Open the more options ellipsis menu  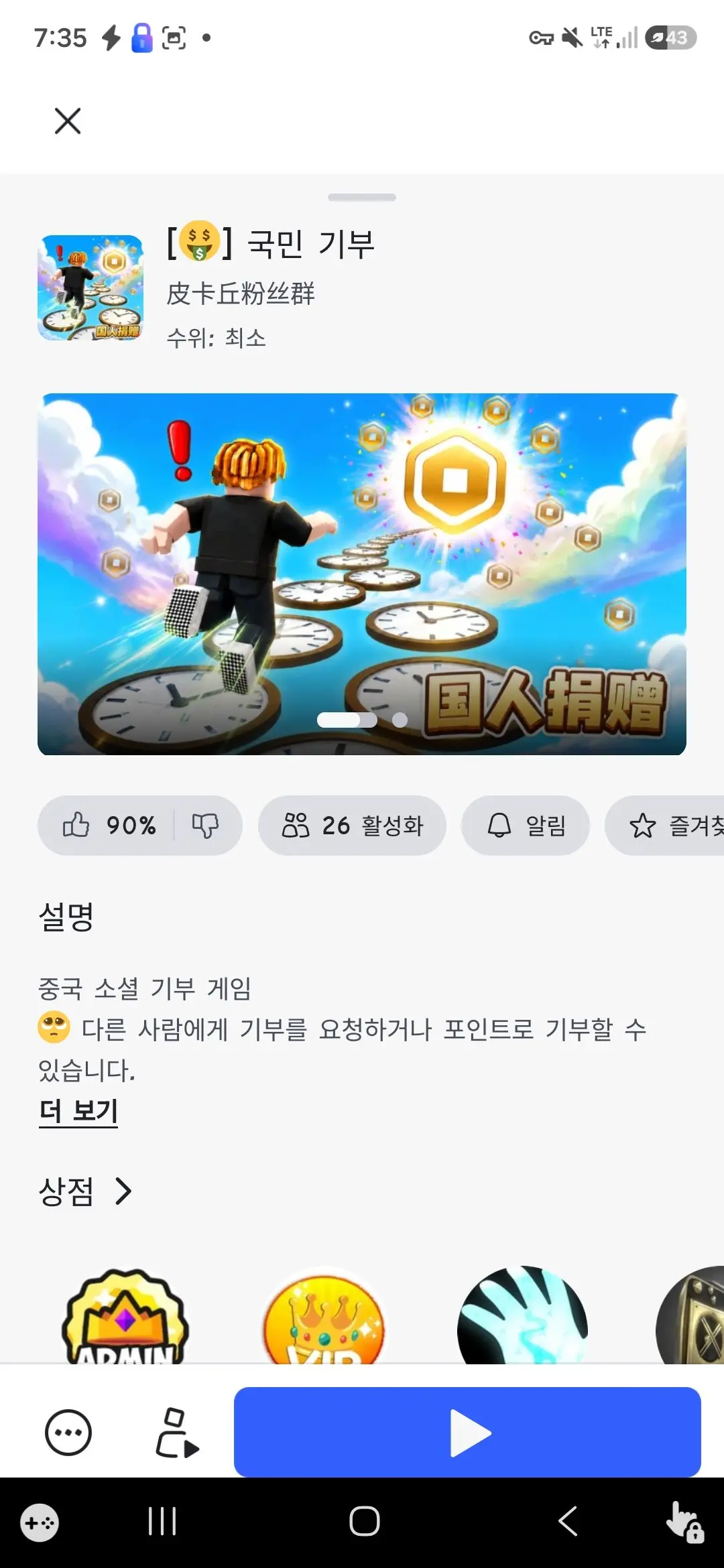(x=68, y=1433)
